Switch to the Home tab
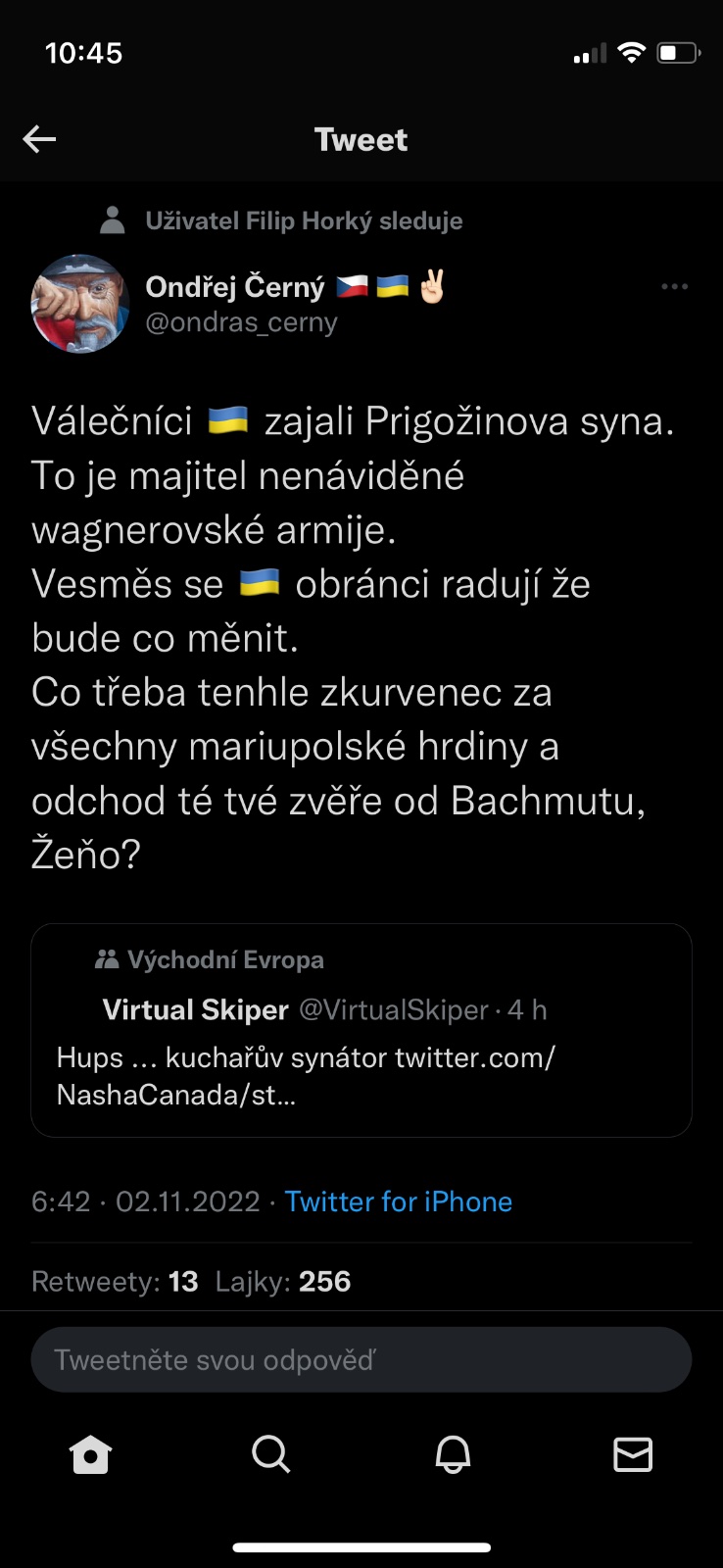The image size is (723, 1568). pyautogui.click(x=91, y=1454)
